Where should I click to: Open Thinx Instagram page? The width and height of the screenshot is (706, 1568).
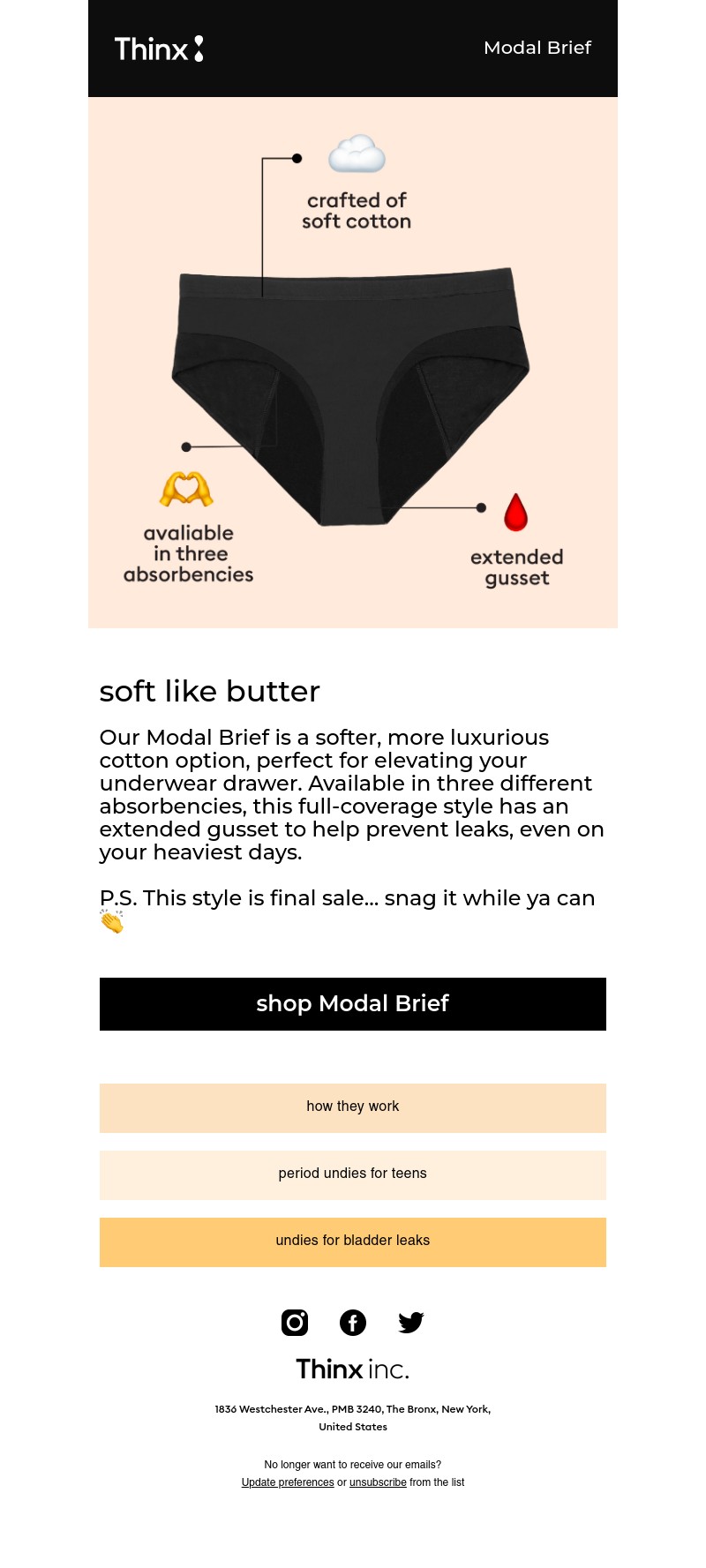coord(295,1322)
